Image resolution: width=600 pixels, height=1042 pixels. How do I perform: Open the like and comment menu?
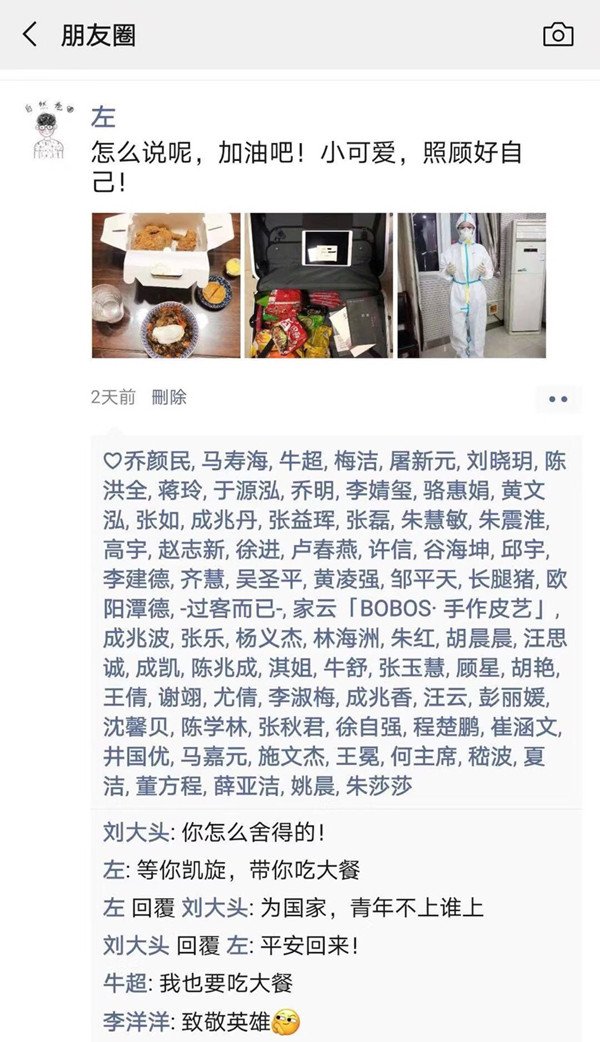pyautogui.click(x=558, y=399)
